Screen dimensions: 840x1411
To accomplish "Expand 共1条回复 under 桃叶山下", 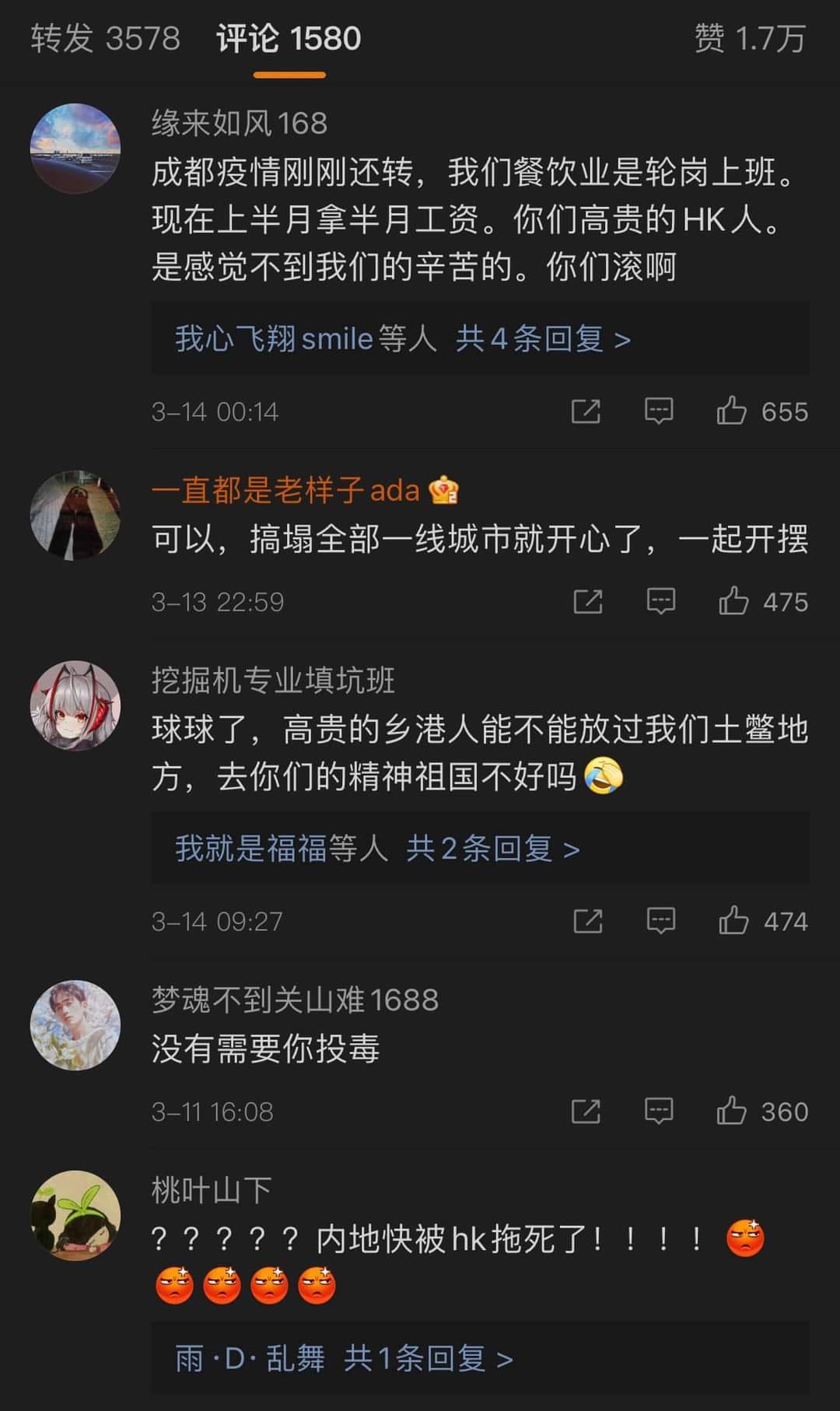I will 428,1359.
